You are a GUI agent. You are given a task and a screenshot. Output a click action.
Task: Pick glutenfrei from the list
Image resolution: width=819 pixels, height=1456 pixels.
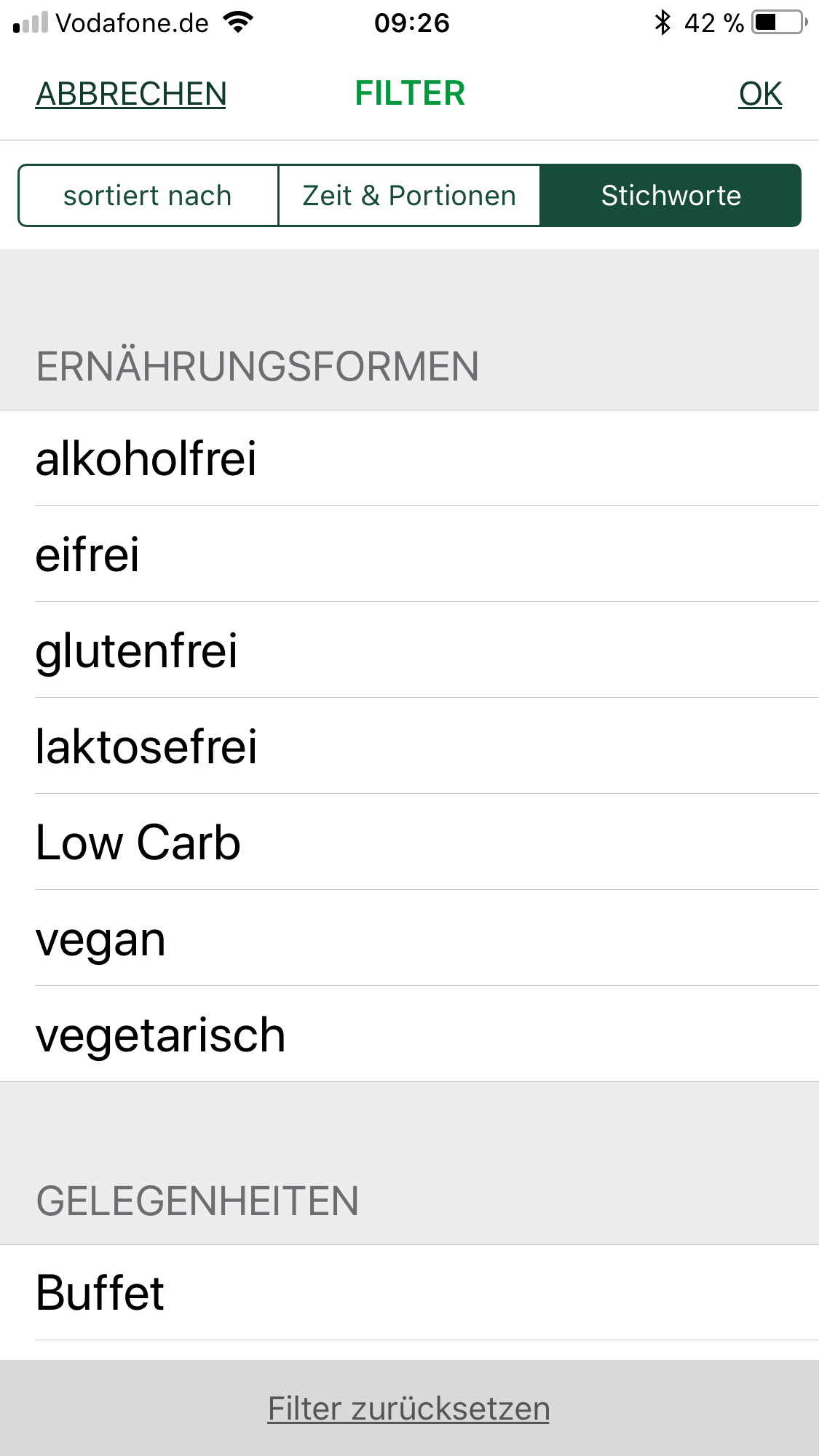click(409, 650)
